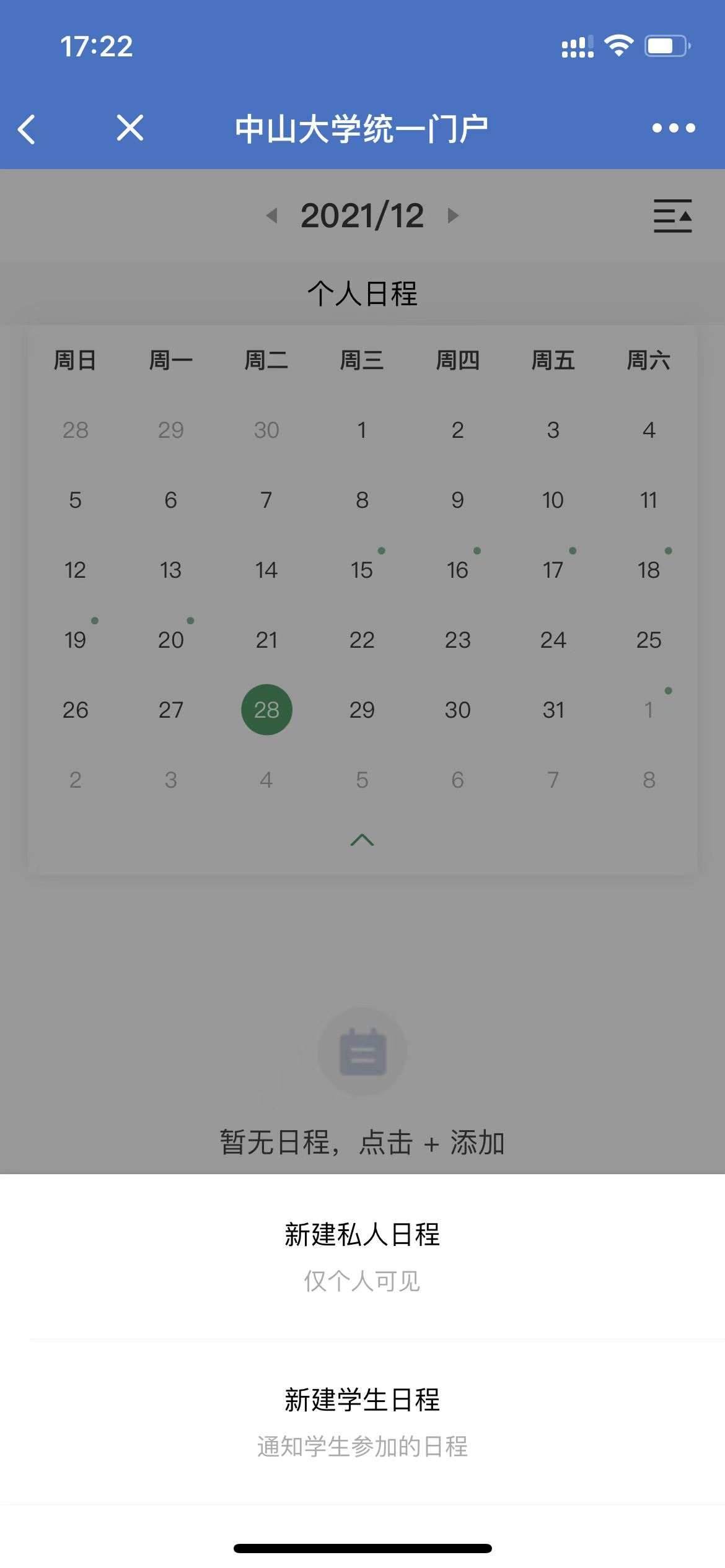Viewport: 725px width, 1568px height.
Task: Open the schedule list view icon
Action: (x=672, y=216)
